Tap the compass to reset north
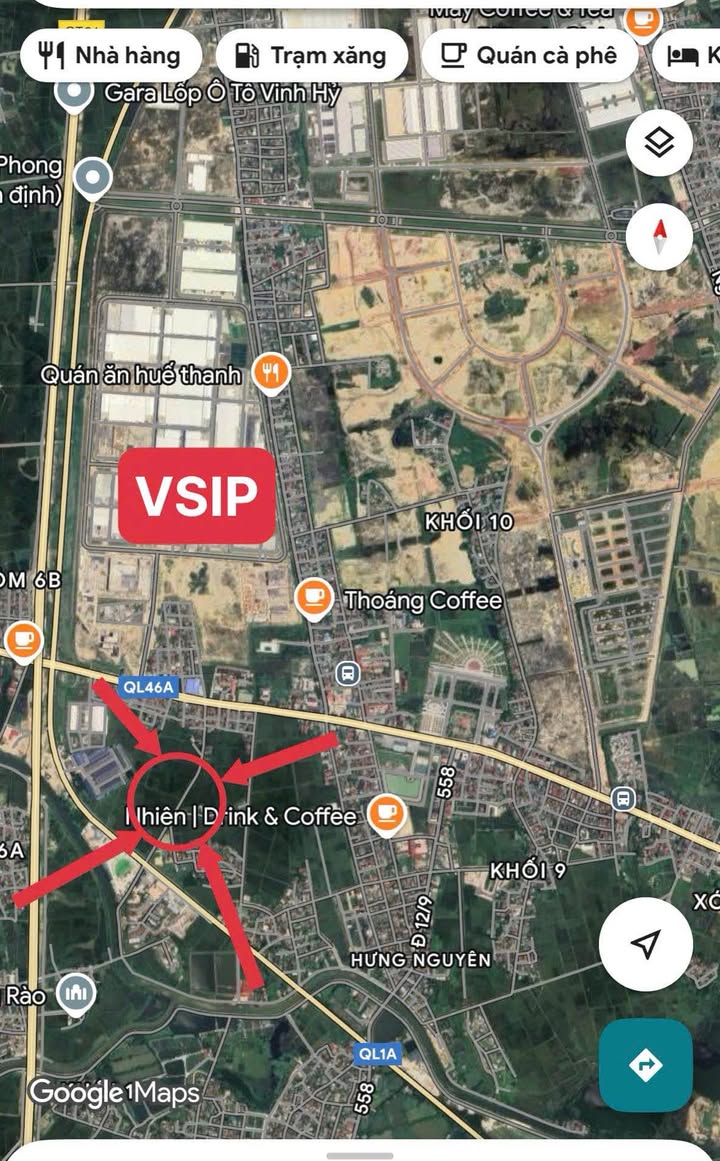 click(x=659, y=237)
